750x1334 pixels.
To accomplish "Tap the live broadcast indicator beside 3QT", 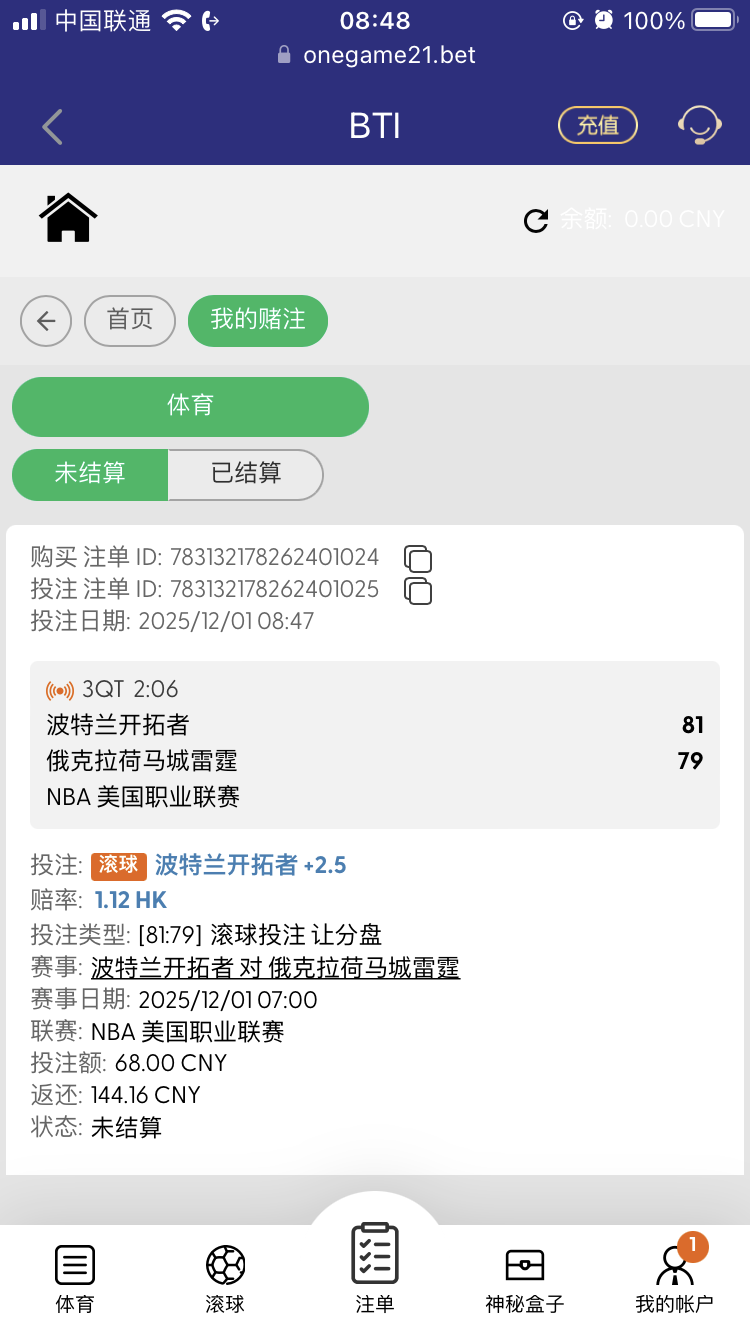I will pos(61,689).
